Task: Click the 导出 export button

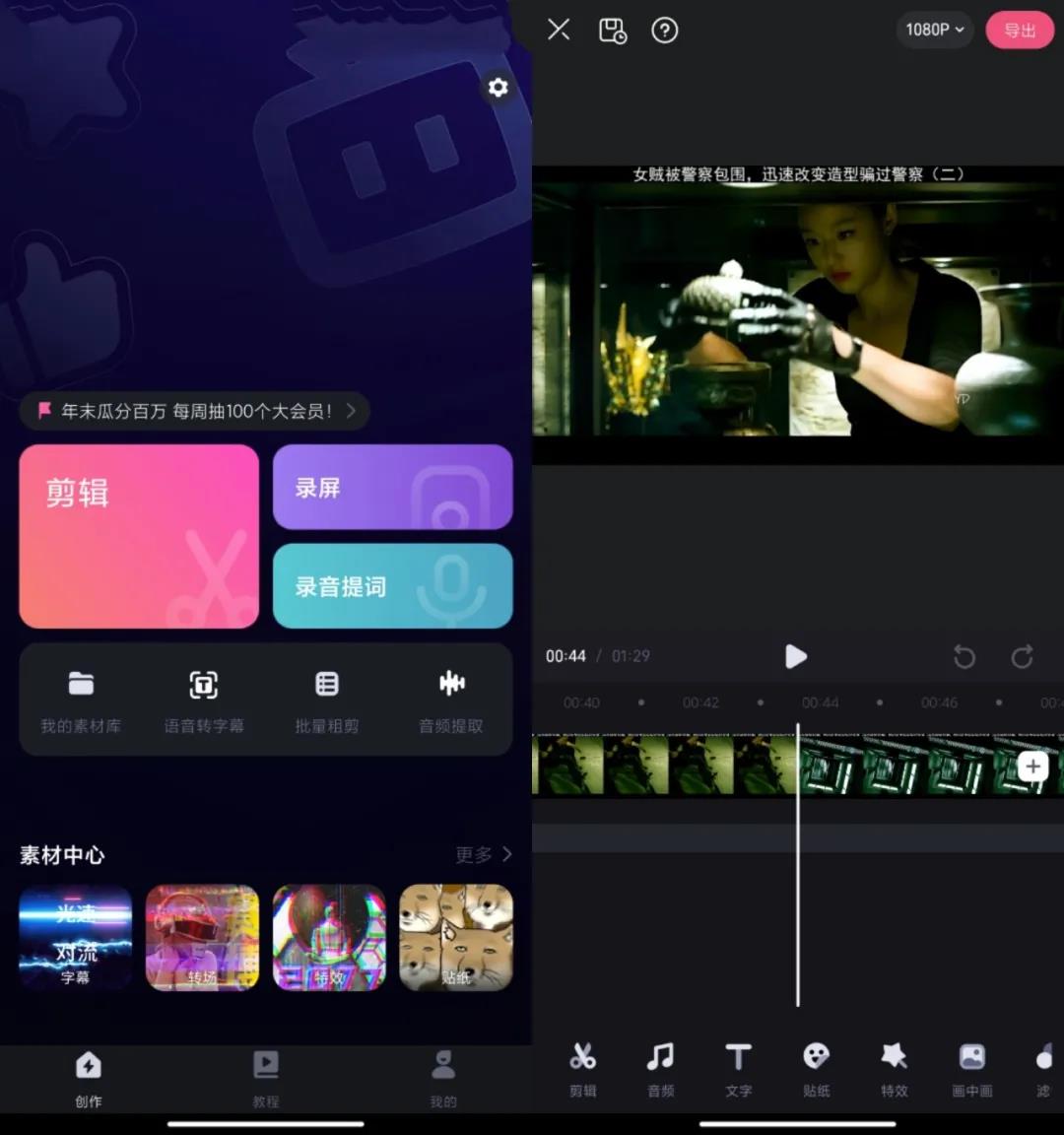Action: coord(1020,31)
